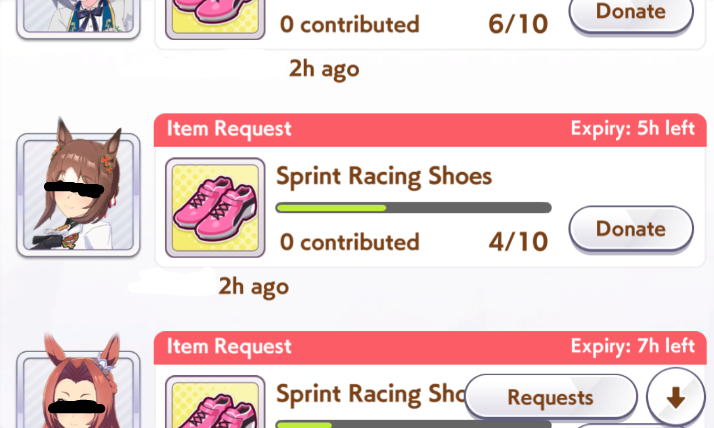This screenshot has width=714, height=428.
Task: View profile of requester expiring in 5h
Action: coord(78,195)
